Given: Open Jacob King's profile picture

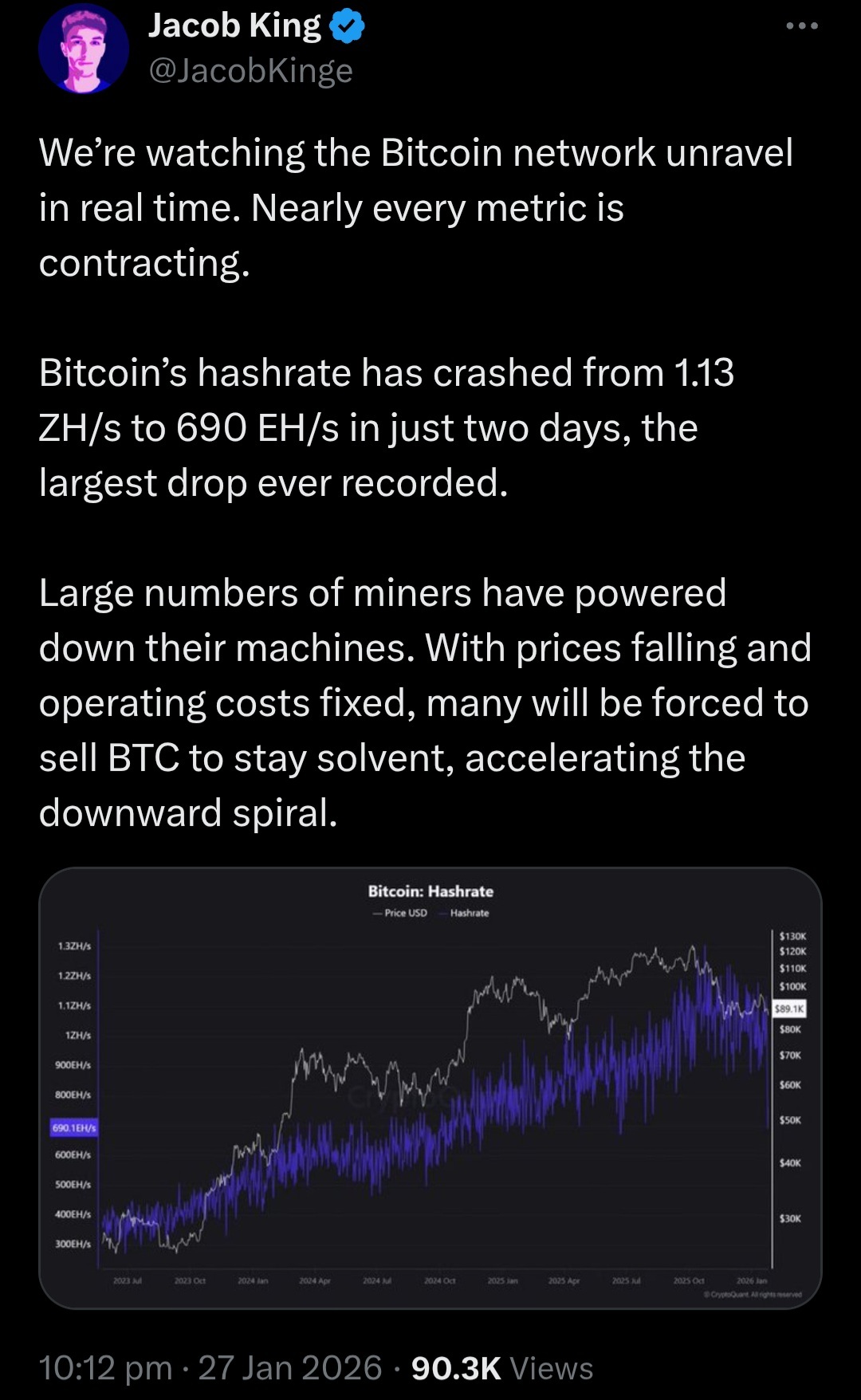Looking at the screenshot, I should [x=83, y=49].
